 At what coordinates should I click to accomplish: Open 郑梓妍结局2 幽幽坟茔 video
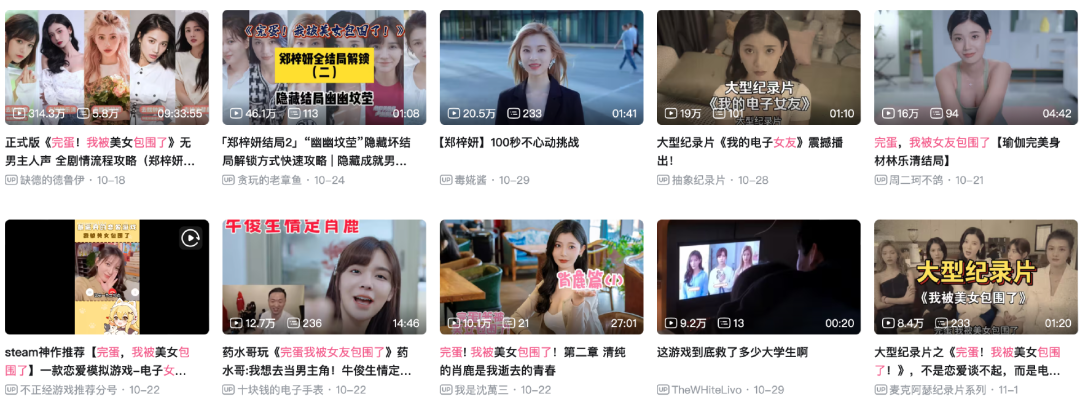pos(324,67)
